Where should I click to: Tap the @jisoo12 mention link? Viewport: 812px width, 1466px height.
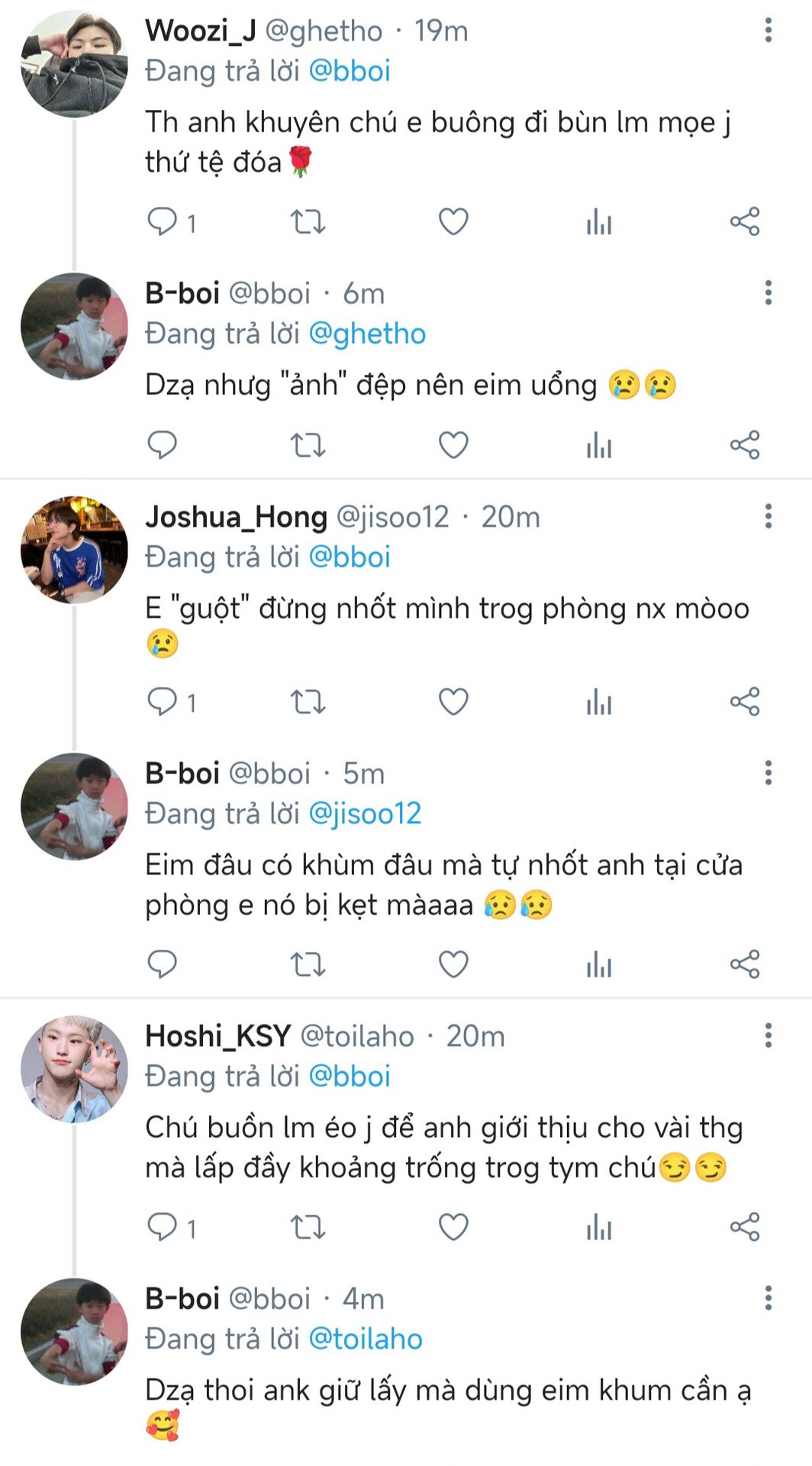(x=365, y=814)
